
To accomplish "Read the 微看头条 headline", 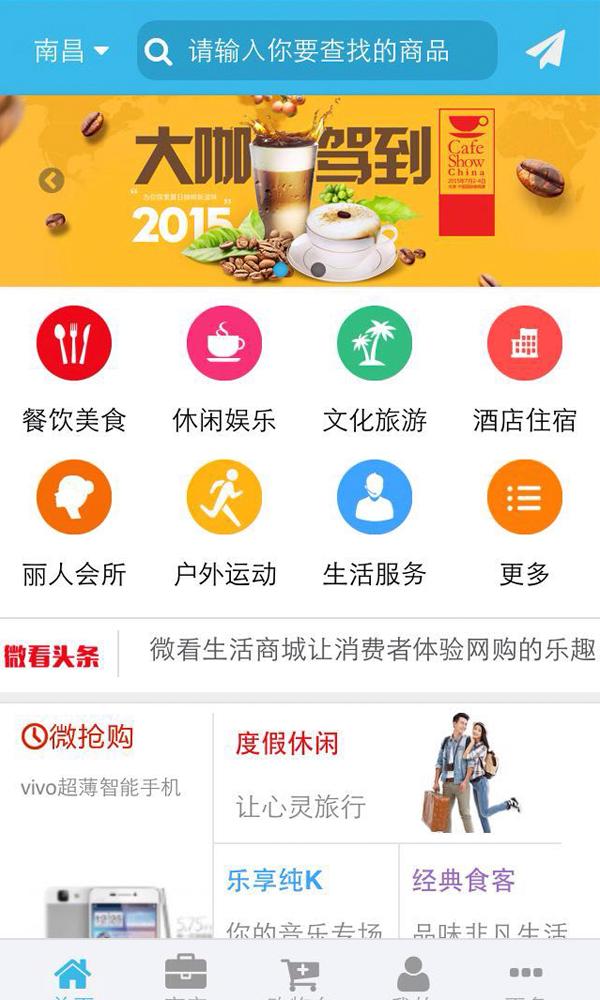I will (x=372, y=651).
